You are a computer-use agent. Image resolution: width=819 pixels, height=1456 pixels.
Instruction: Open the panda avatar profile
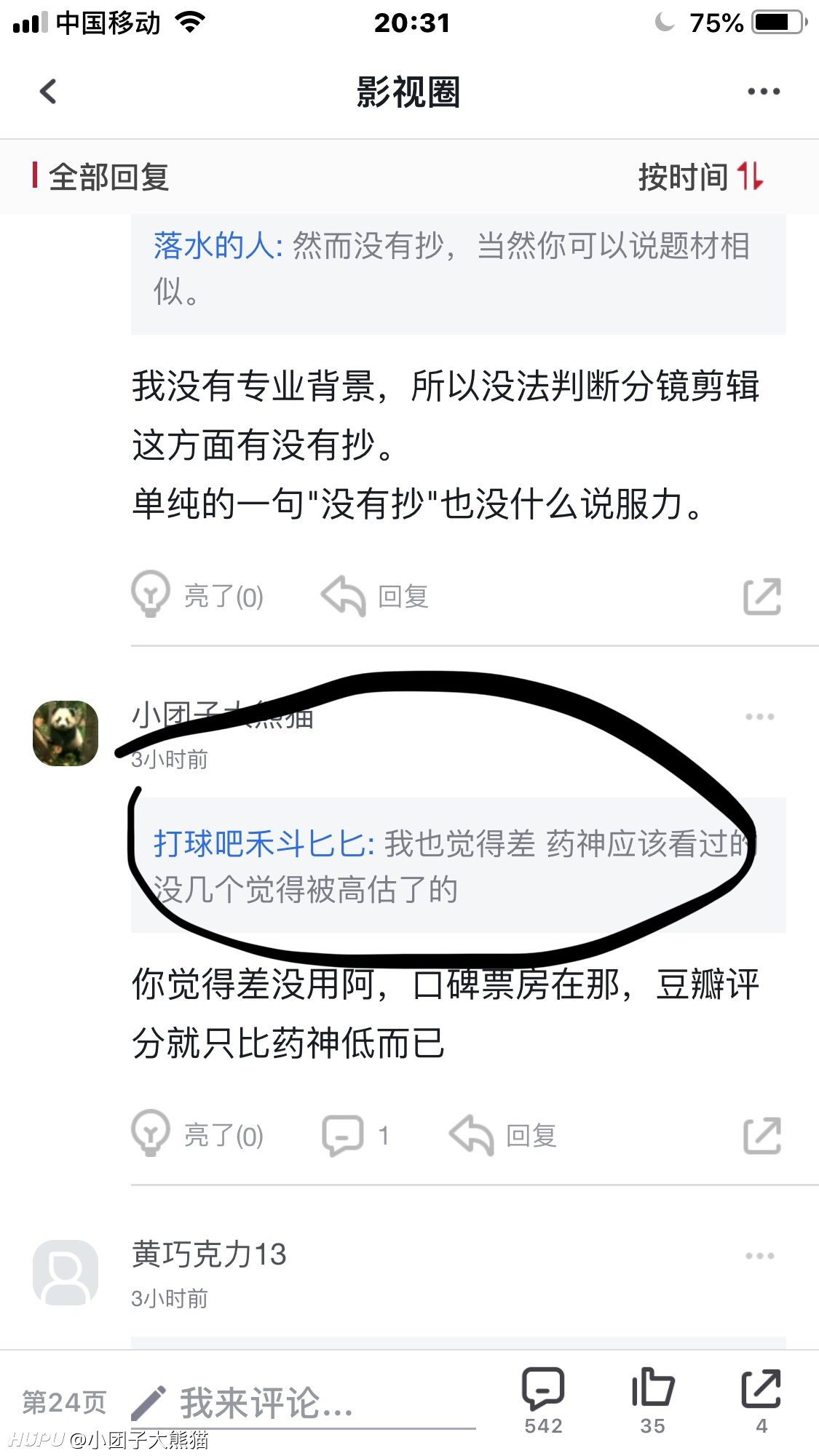[x=66, y=733]
